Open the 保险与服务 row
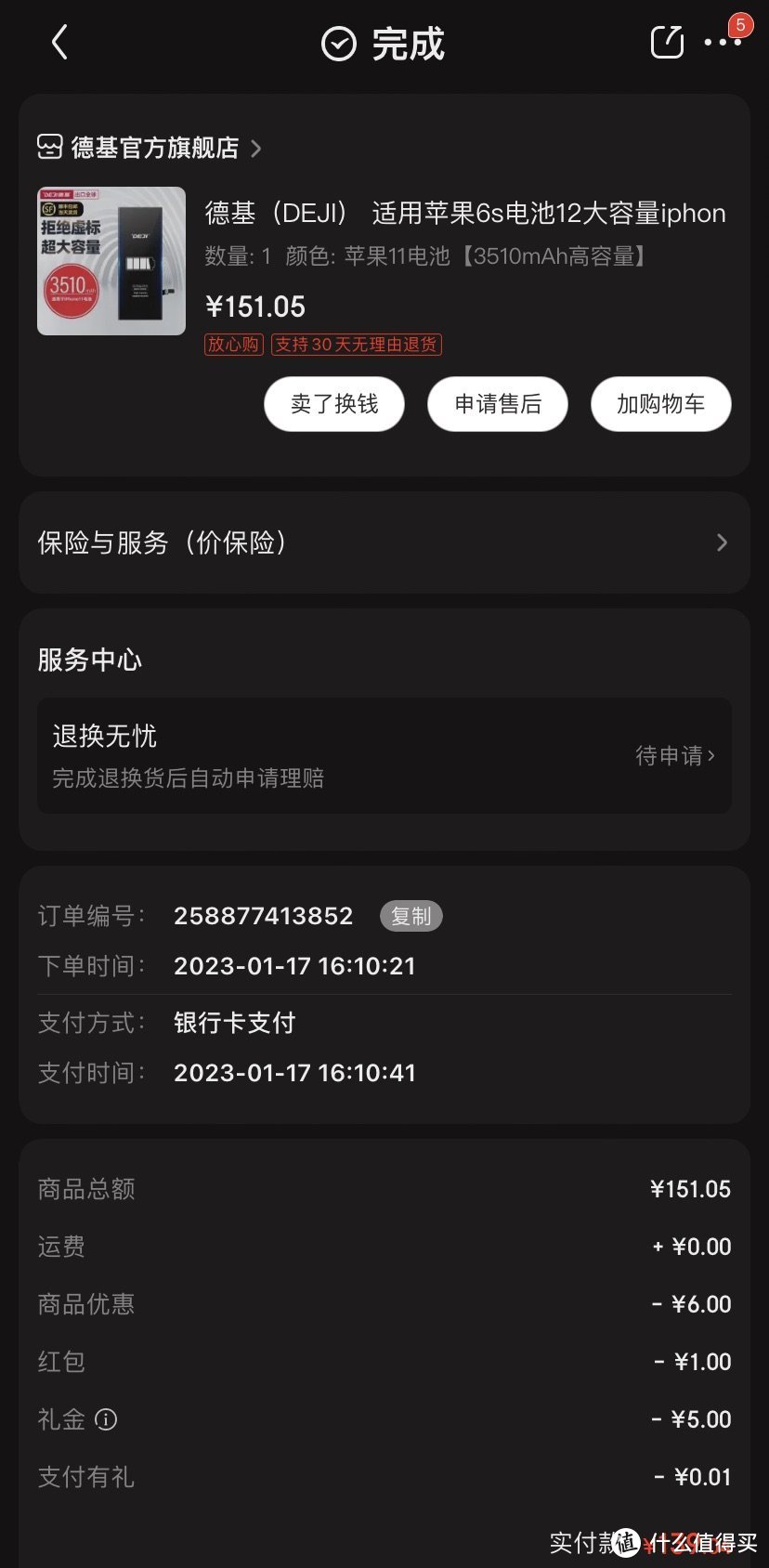The width and height of the screenshot is (769, 1568). pos(384,542)
